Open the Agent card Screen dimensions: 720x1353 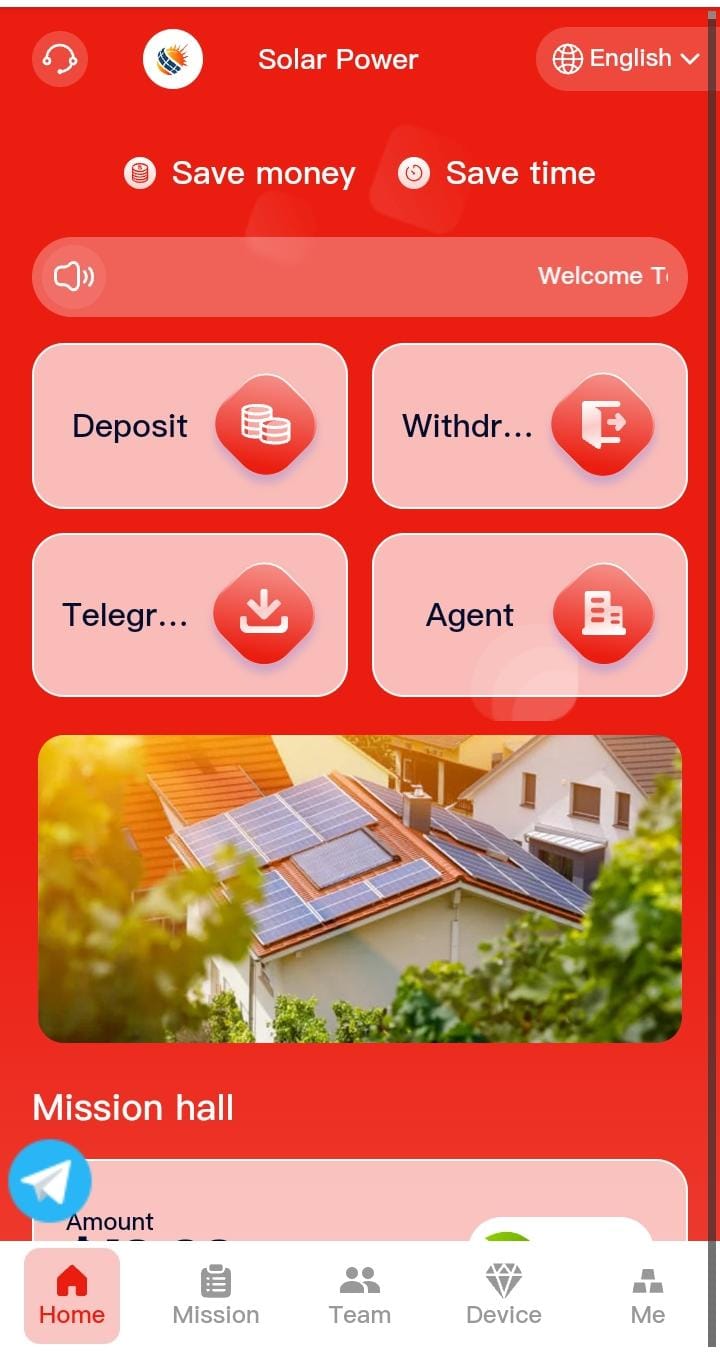coord(530,615)
